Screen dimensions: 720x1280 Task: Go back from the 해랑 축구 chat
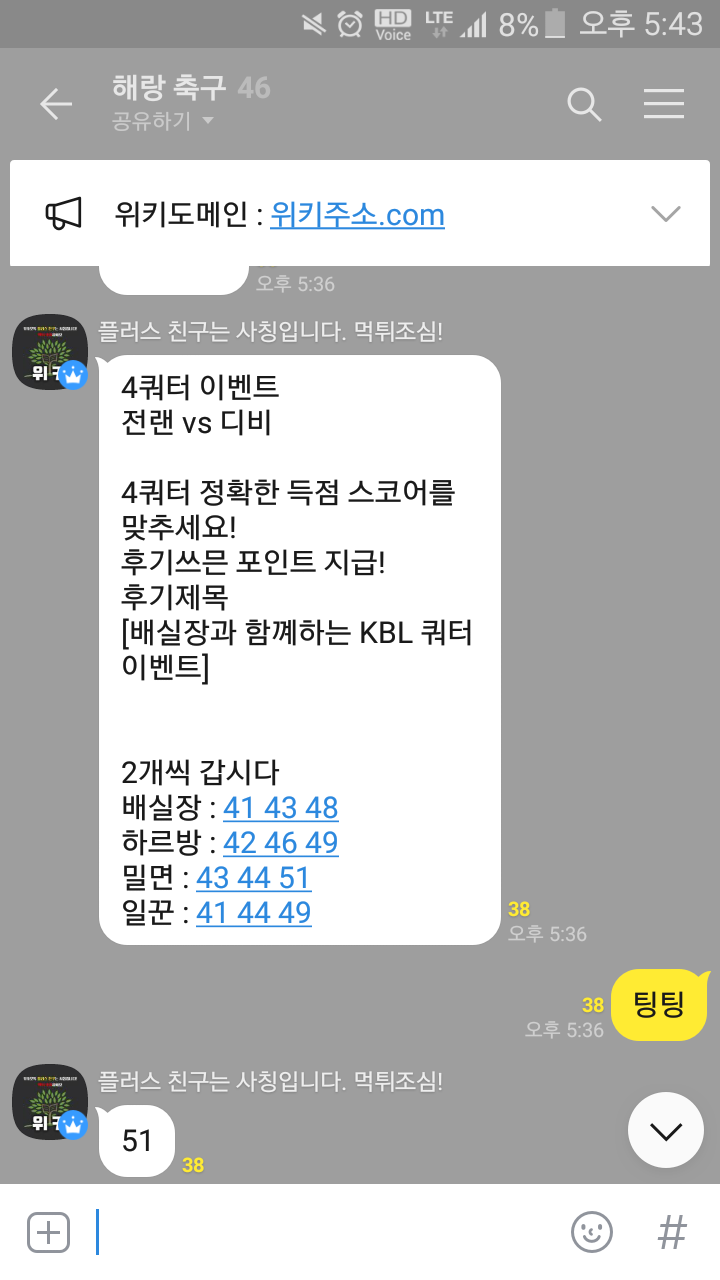click(56, 104)
